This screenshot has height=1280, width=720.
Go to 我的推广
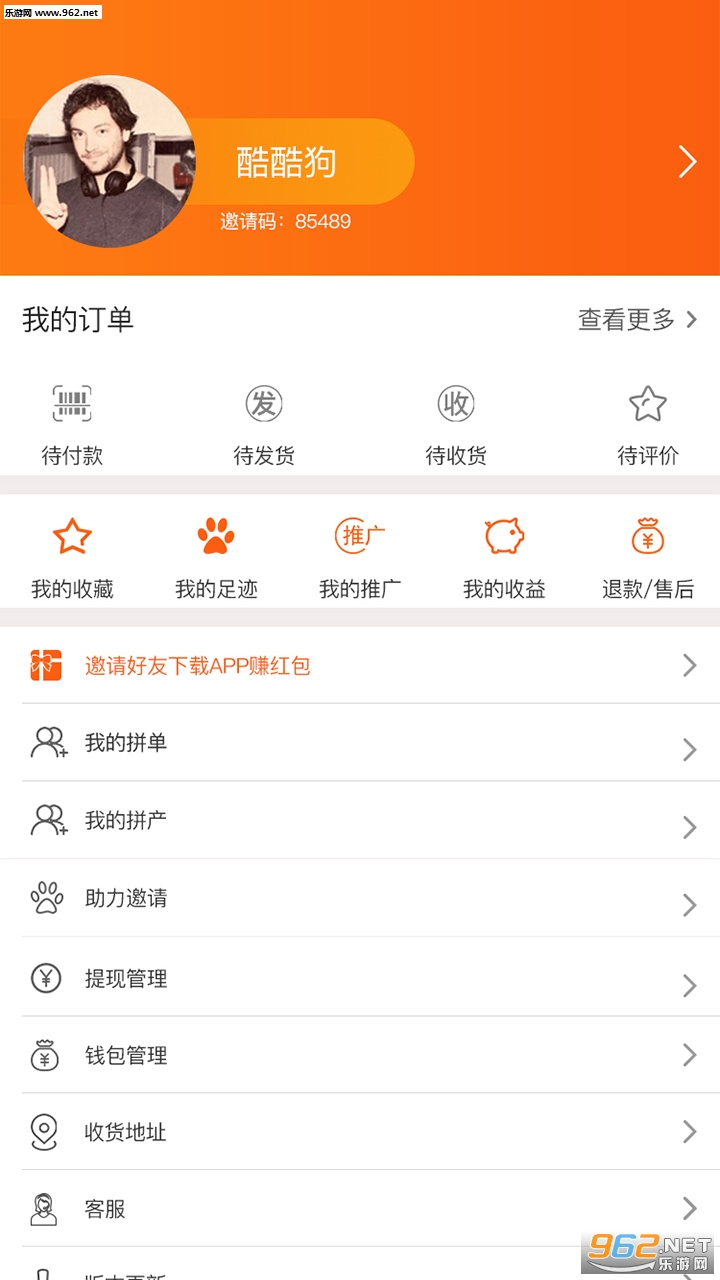pos(360,558)
